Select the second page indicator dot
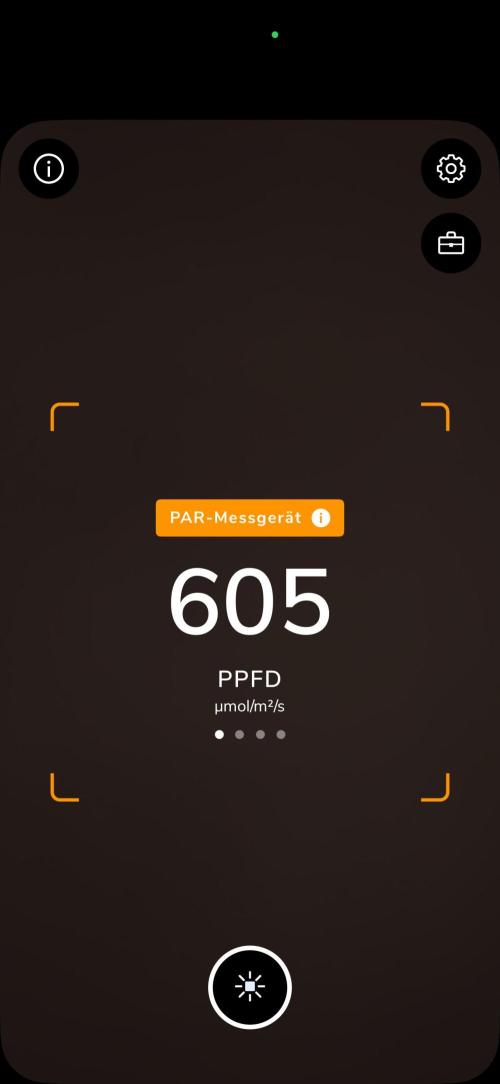Viewport: 500px width, 1084px height. click(x=239, y=734)
